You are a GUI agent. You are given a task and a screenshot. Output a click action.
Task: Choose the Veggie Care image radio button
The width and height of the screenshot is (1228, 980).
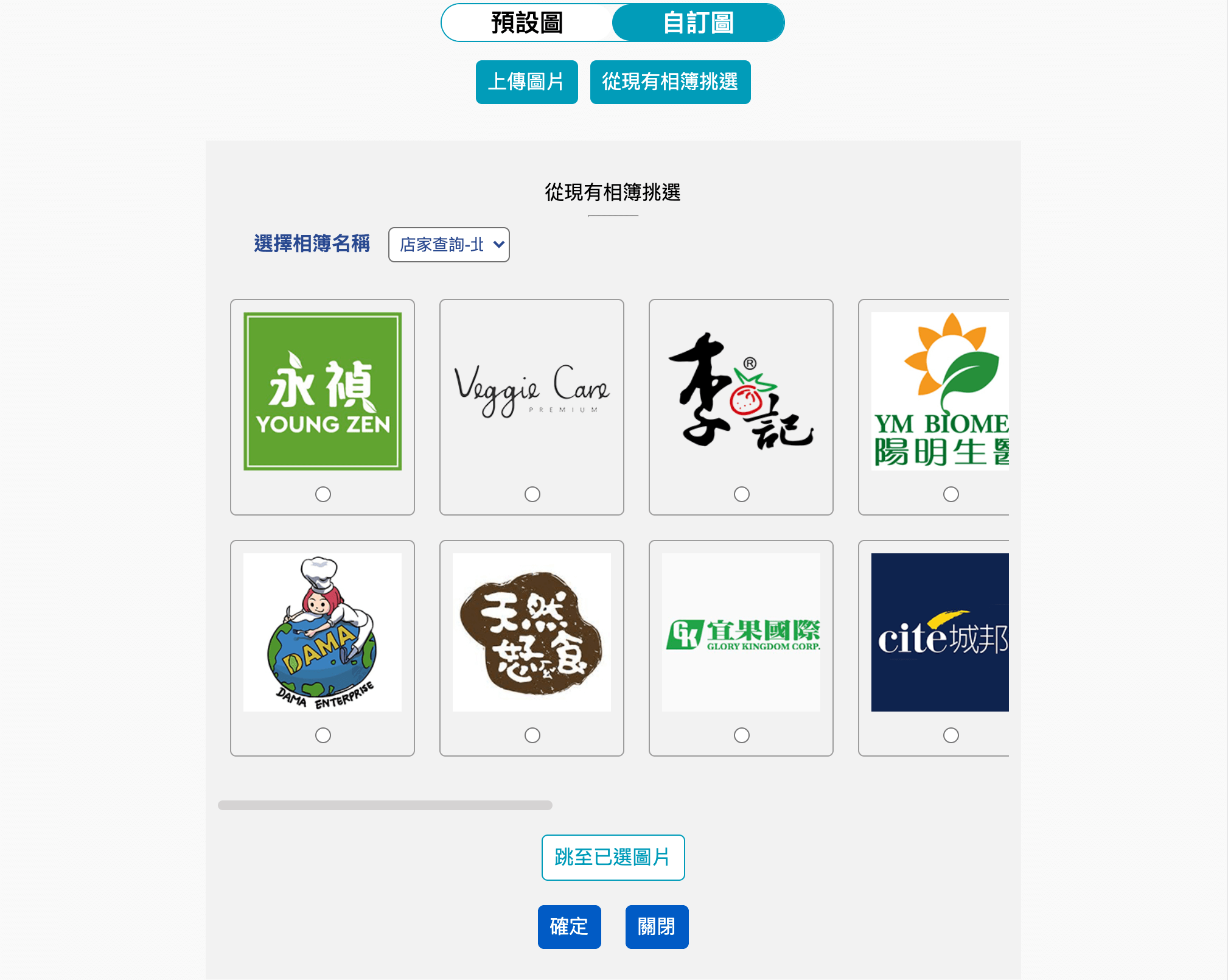[x=532, y=494]
